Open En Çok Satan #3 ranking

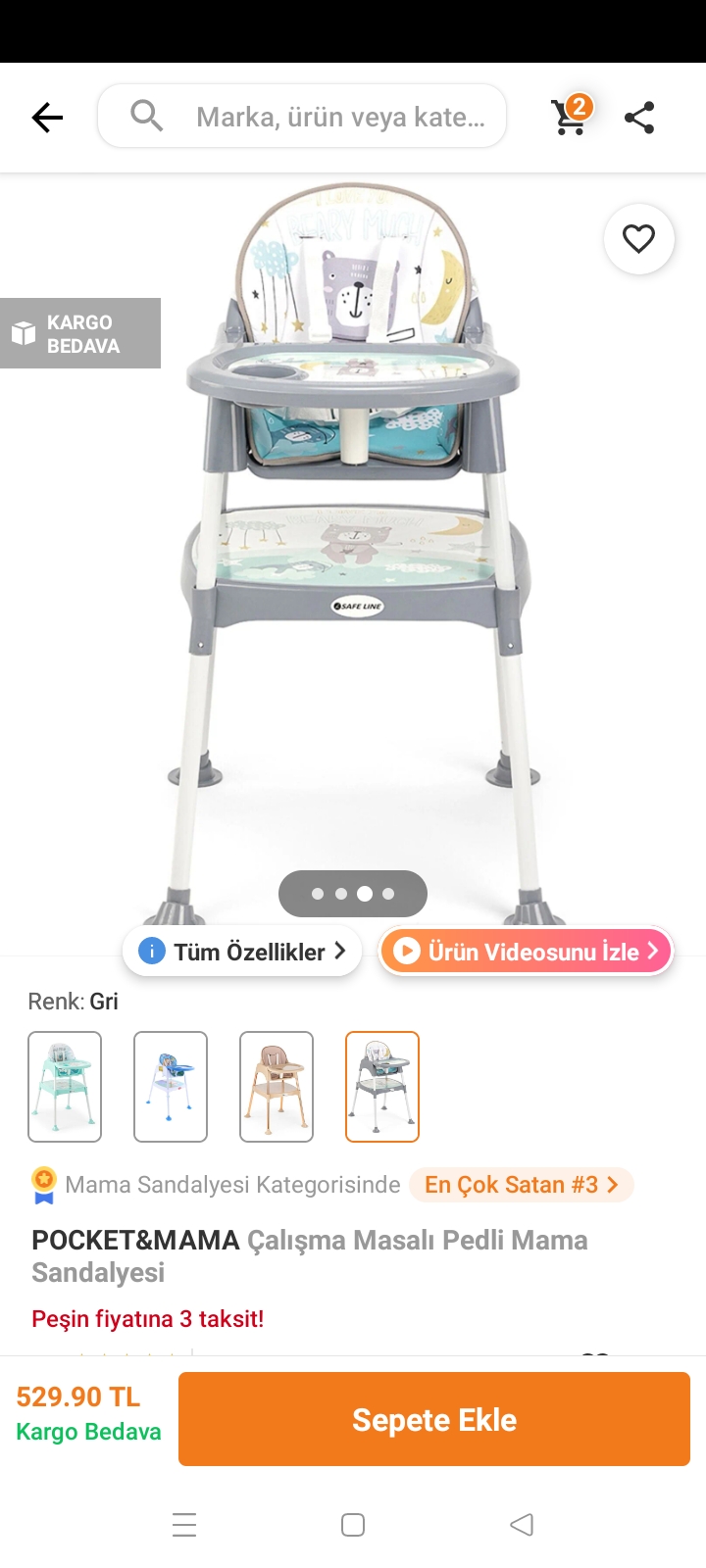521,1185
